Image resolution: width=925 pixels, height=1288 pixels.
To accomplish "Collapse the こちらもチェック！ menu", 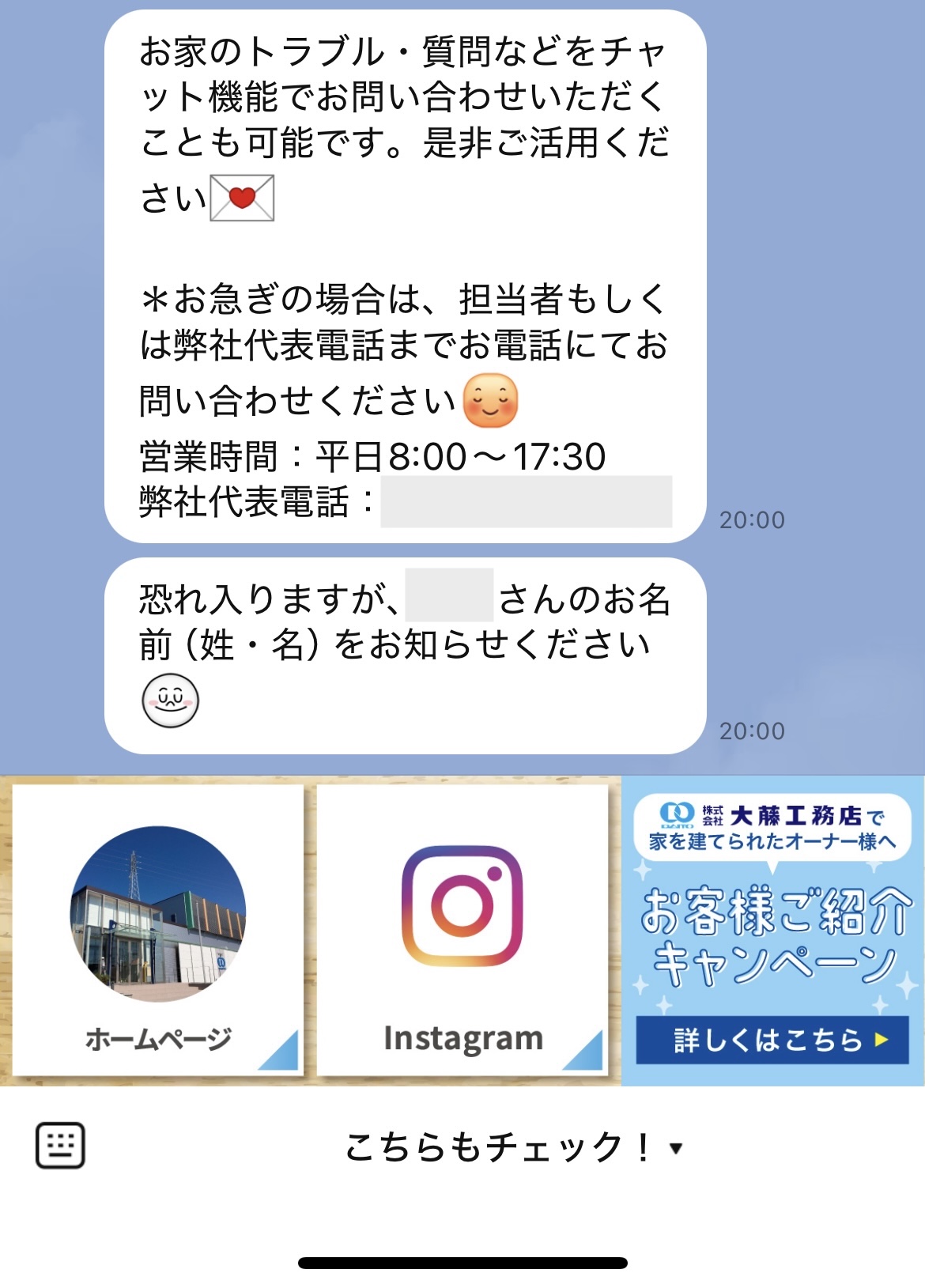I will click(x=512, y=1147).
